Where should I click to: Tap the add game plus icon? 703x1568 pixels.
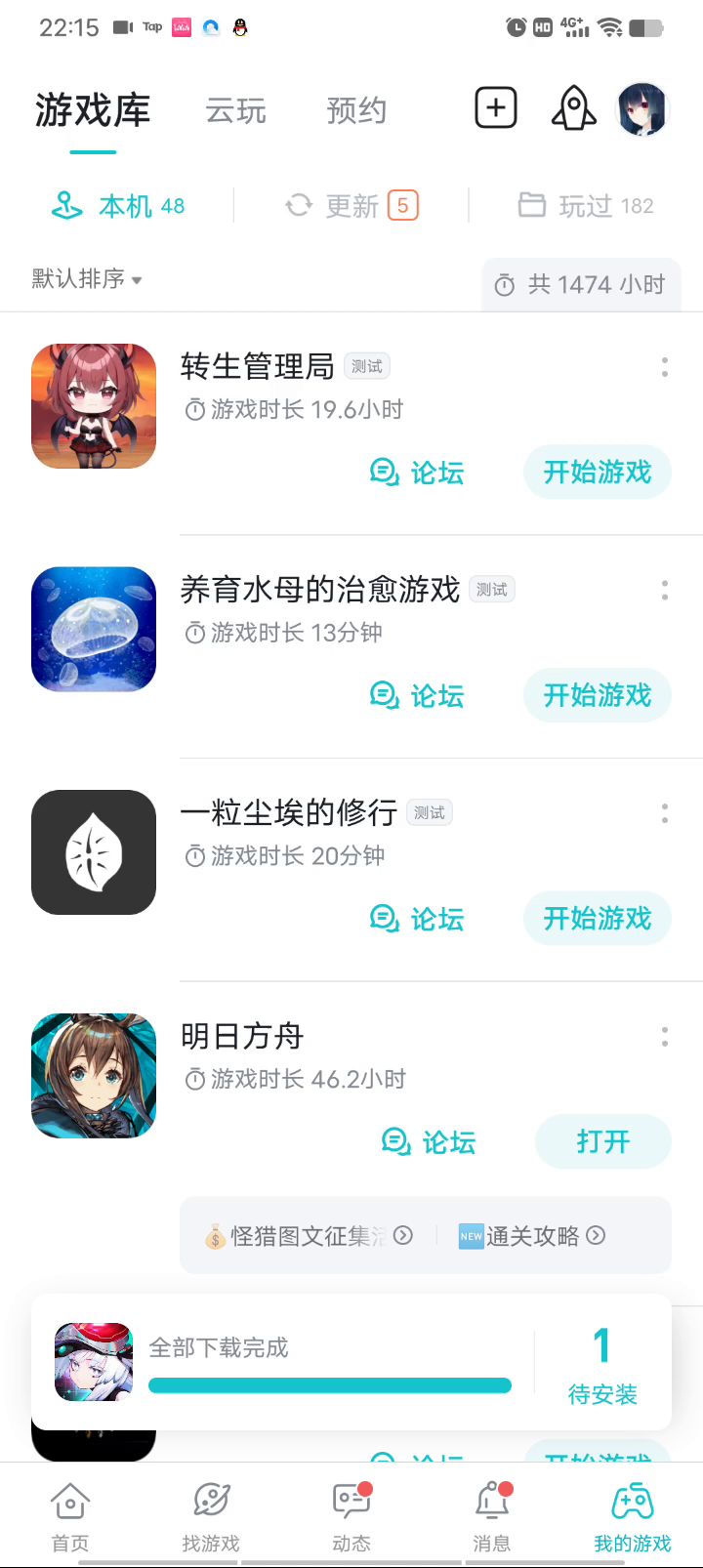coord(496,108)
